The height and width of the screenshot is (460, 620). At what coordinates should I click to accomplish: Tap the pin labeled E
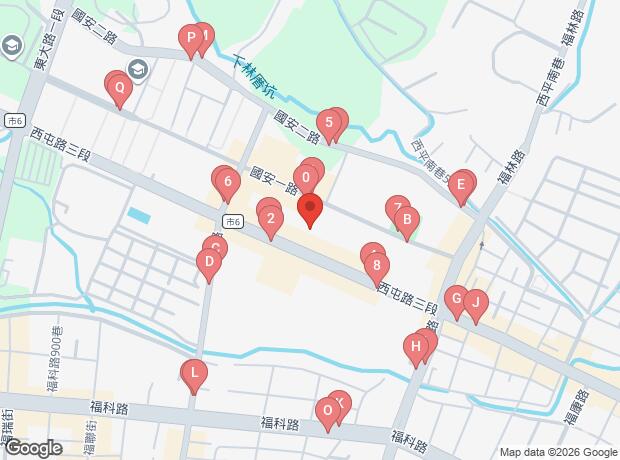click(461, 185)
